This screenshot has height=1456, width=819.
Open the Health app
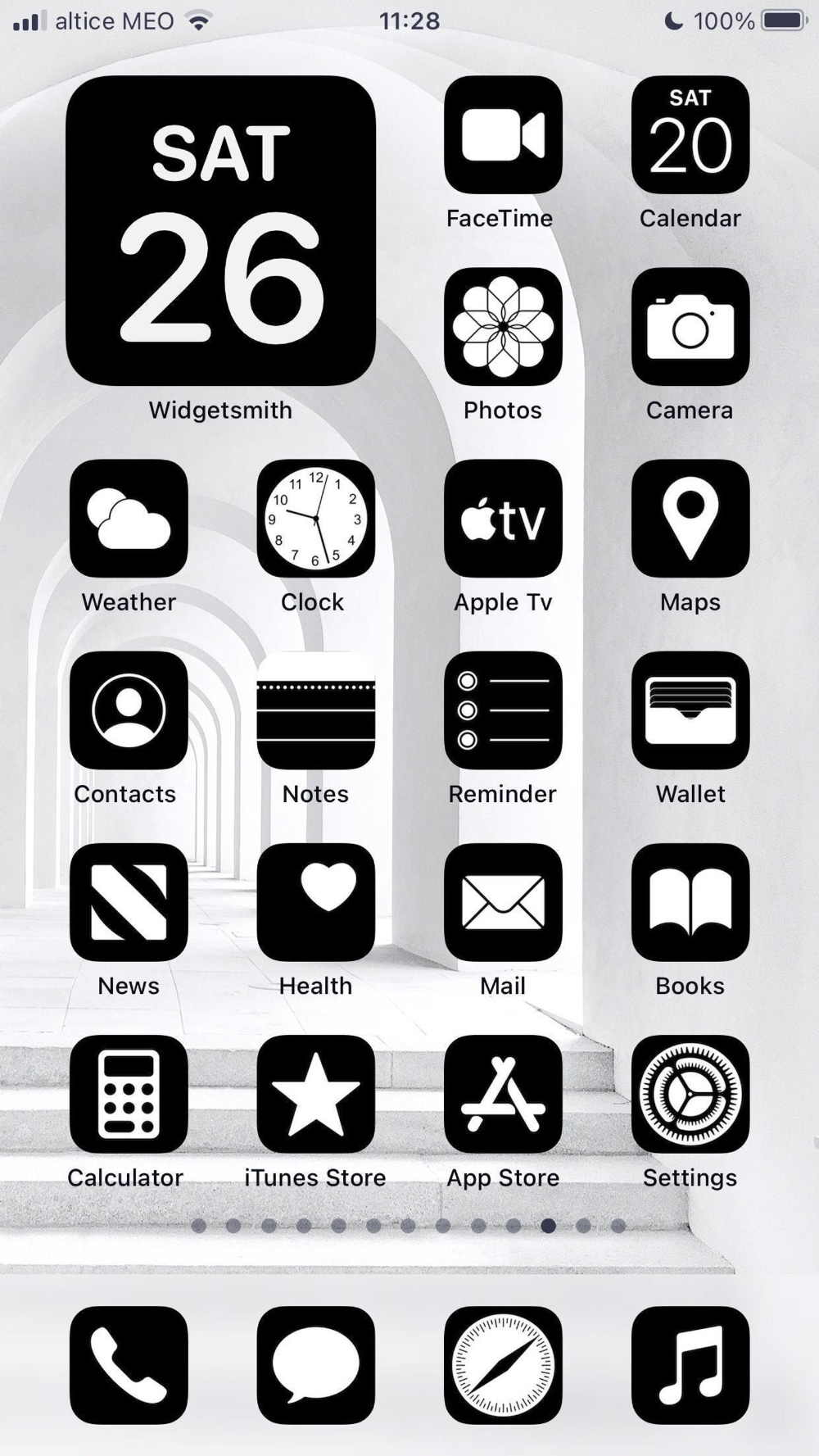(315, 904)
